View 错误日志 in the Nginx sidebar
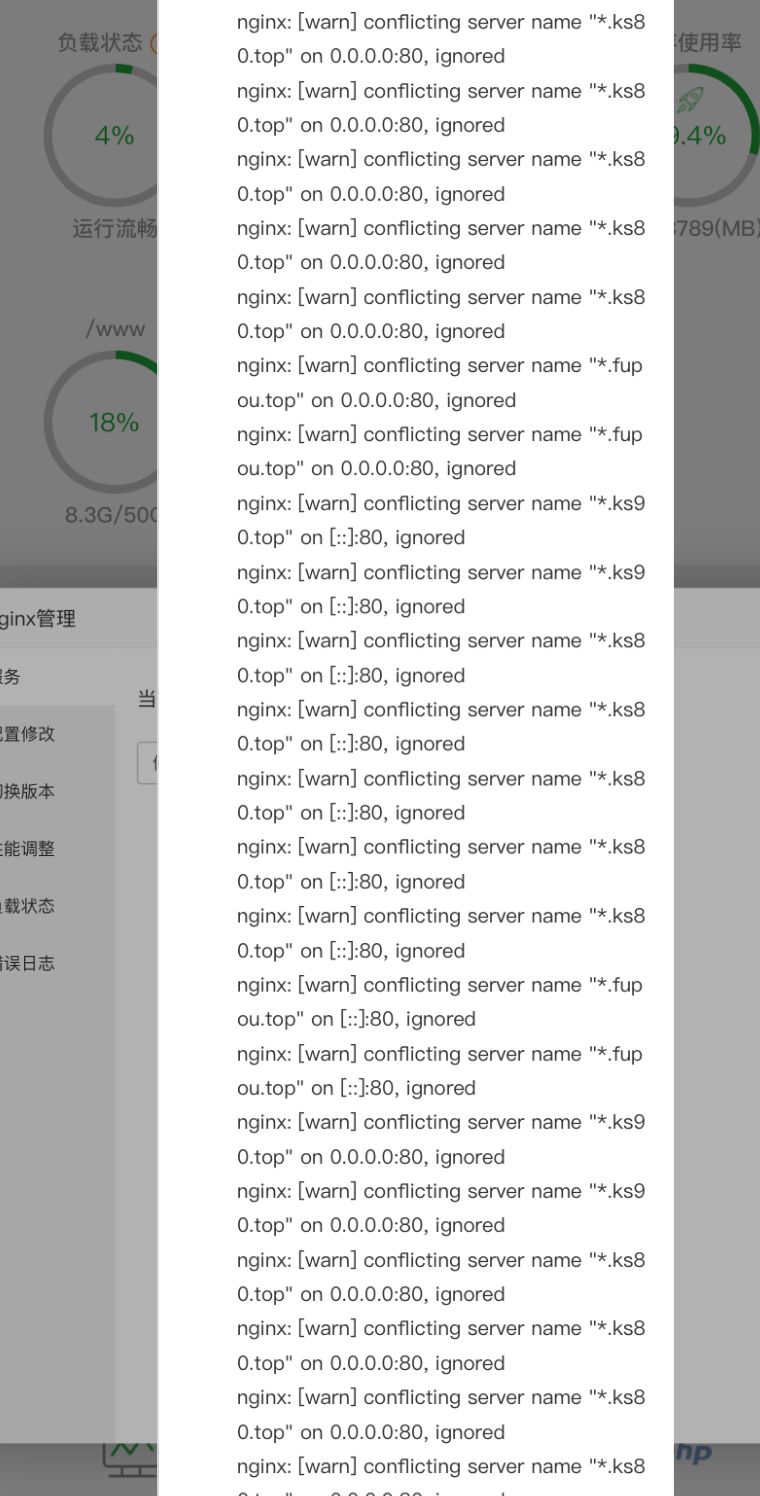This screenshot has height=1496, width=760. [x=28, y=964]
